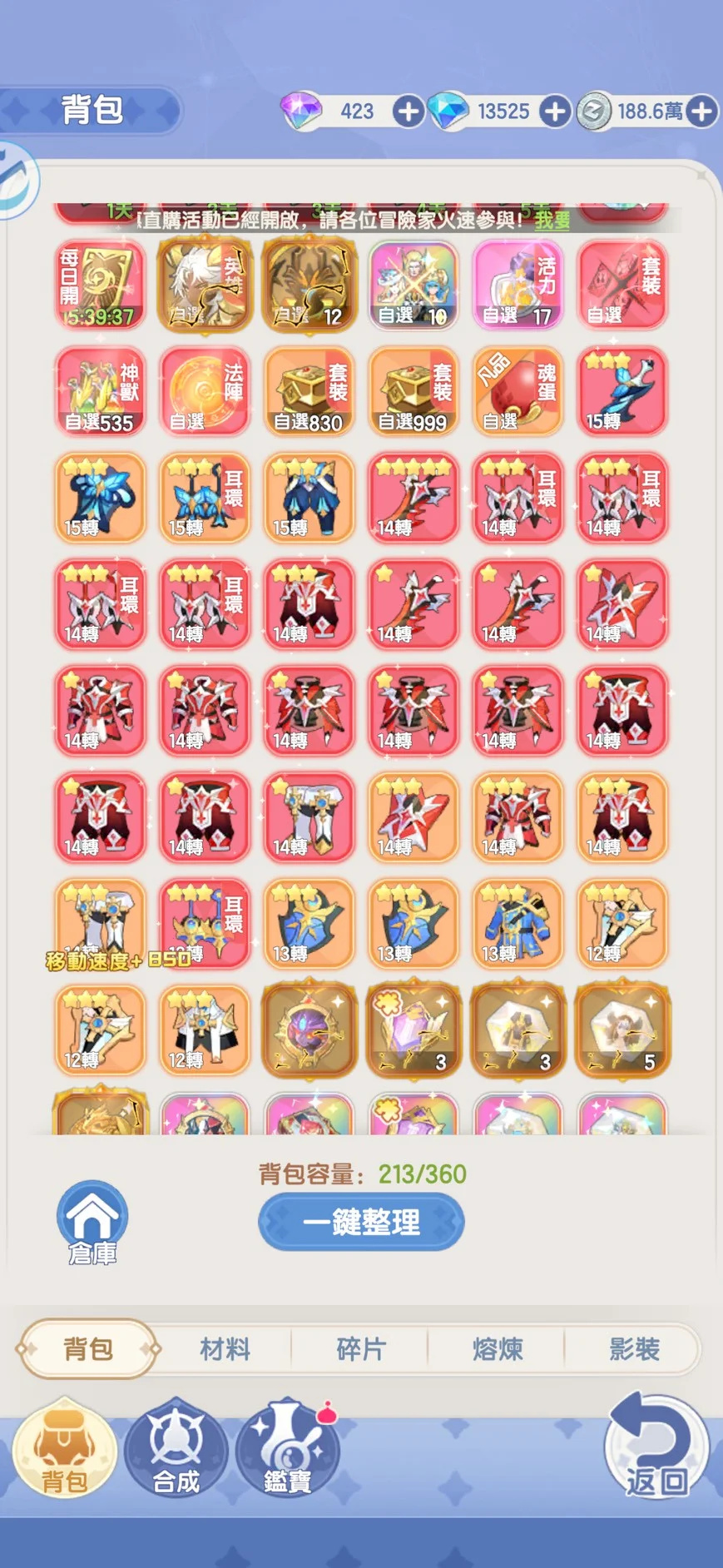Screen dimensions: 723x1568
Task: Go to the 影裝 tab
Action: 634,1349
